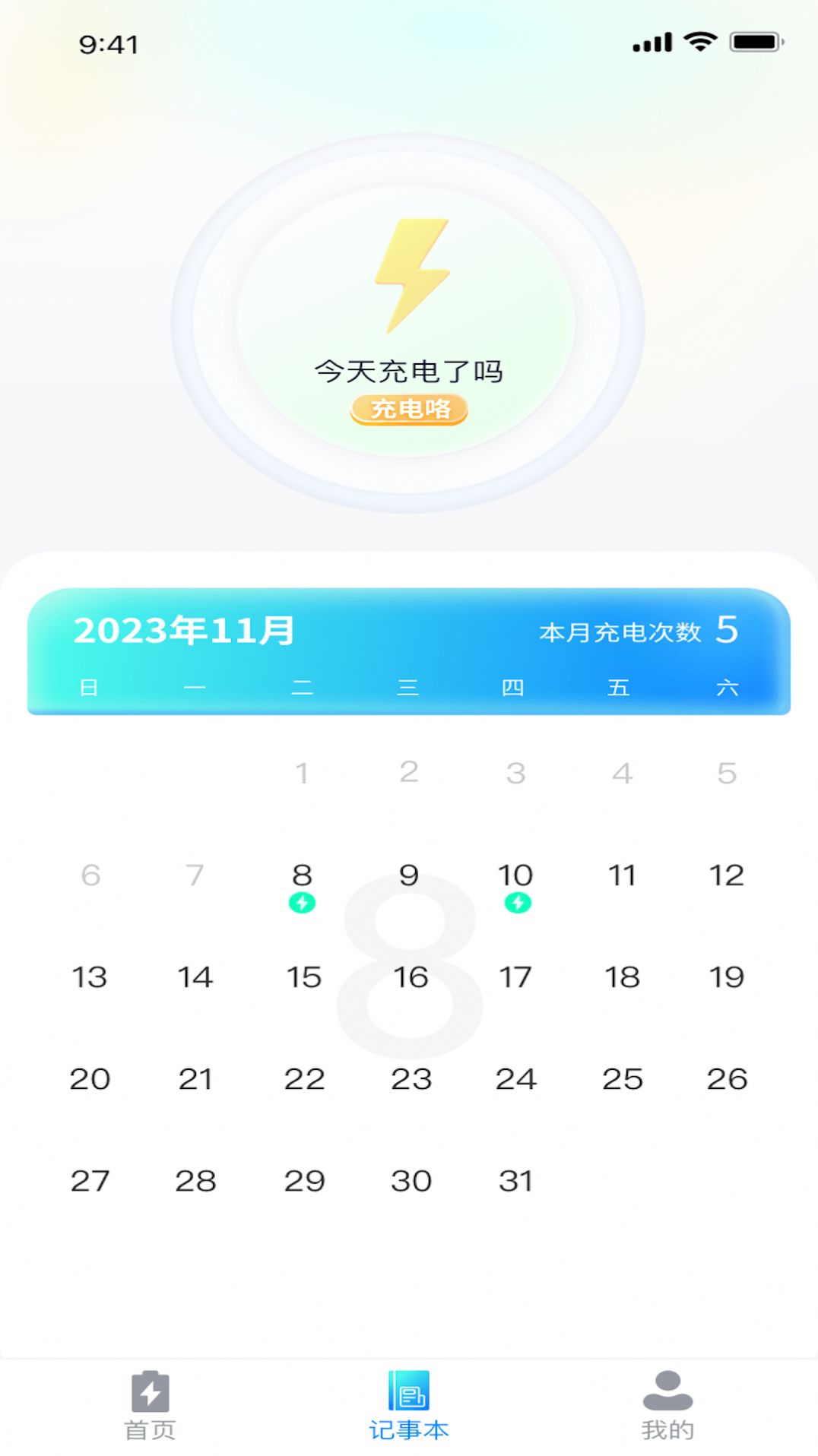Tap the 充电咯 button
The image size is (818, 1456).
click(x=409, y=410)
